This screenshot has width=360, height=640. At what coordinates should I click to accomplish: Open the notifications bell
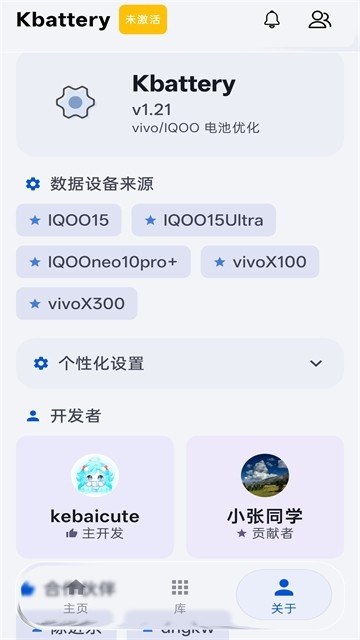[272, 20]
